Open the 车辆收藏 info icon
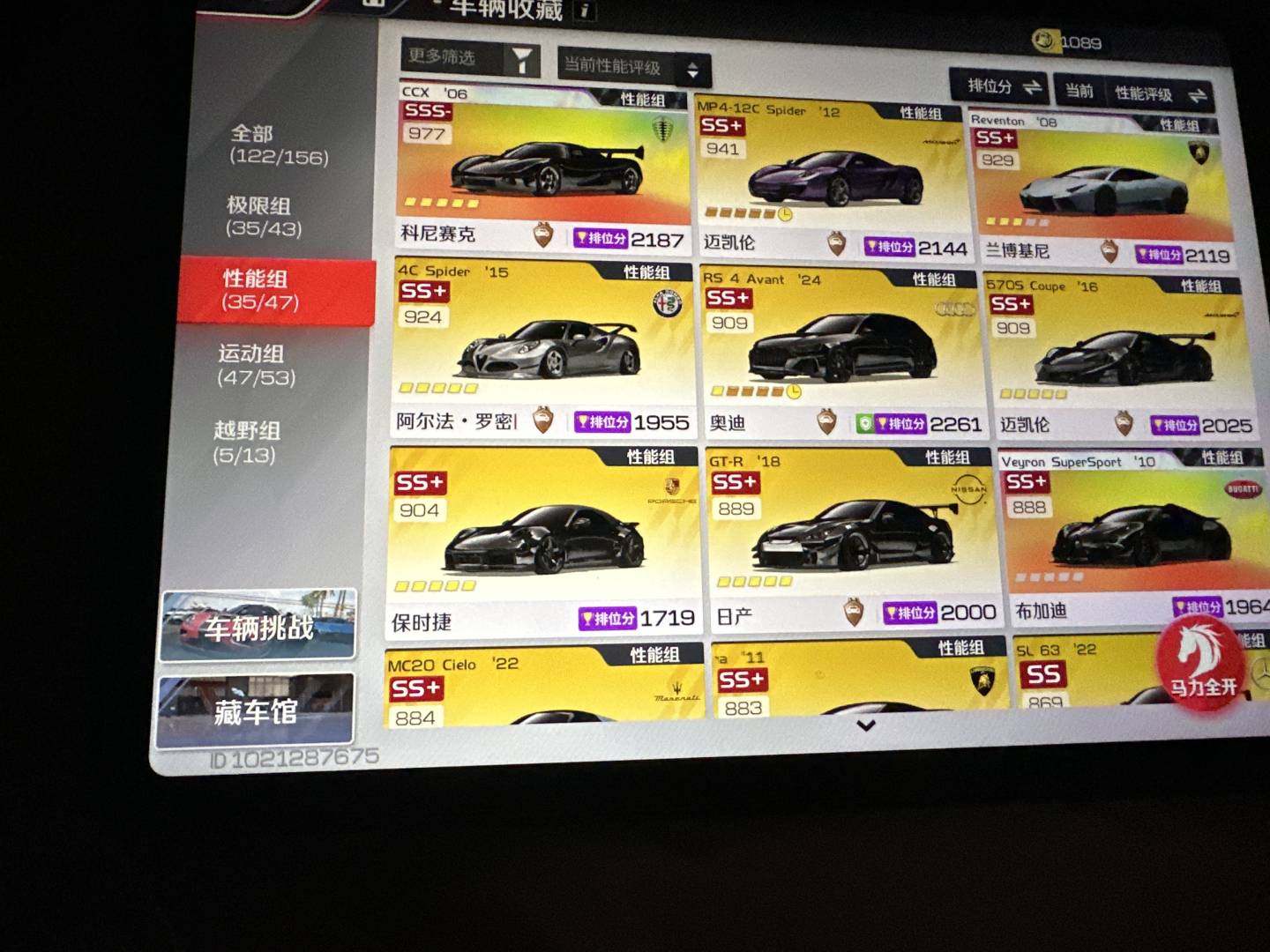The width and height of the screenshot is (1270, 952). pos(585,11)
